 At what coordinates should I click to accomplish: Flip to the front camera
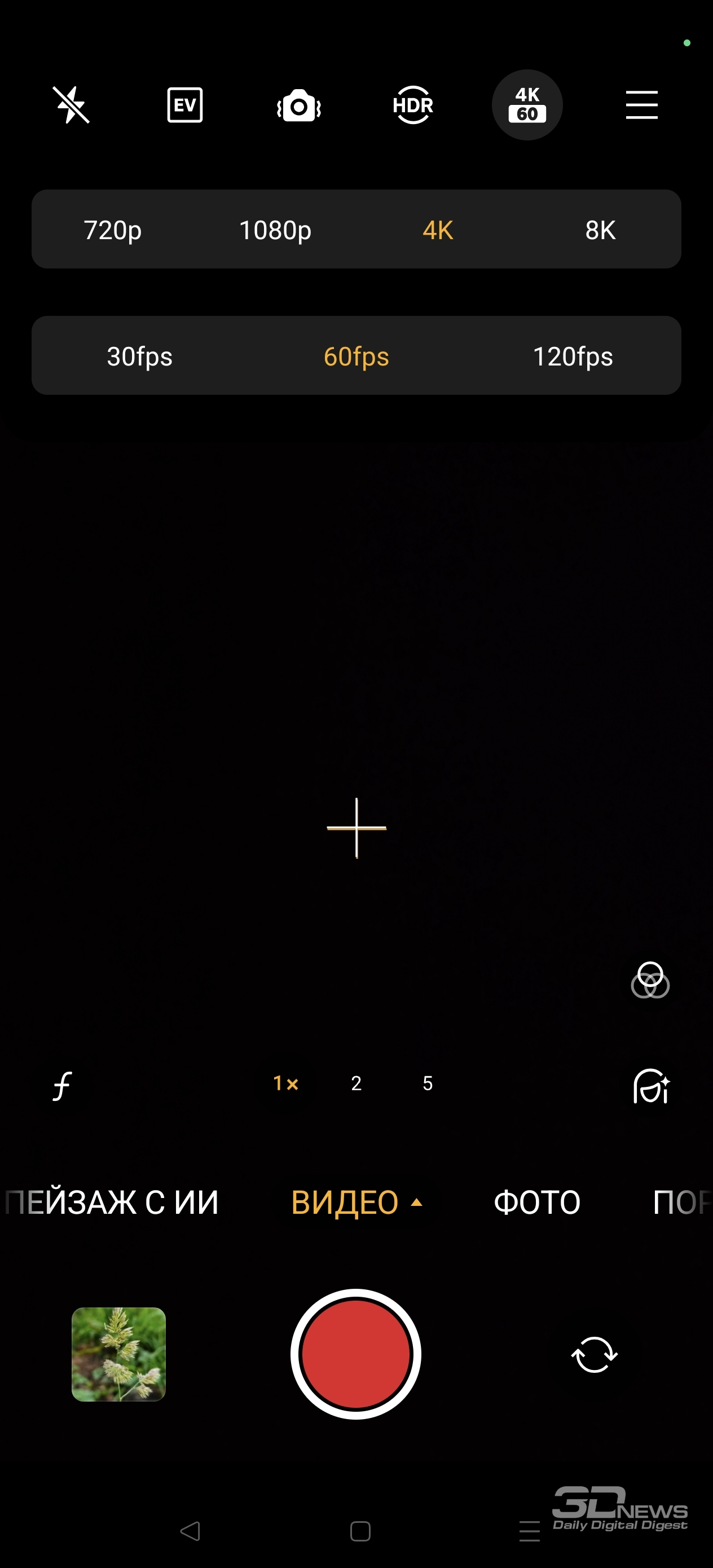(595, 1354)
